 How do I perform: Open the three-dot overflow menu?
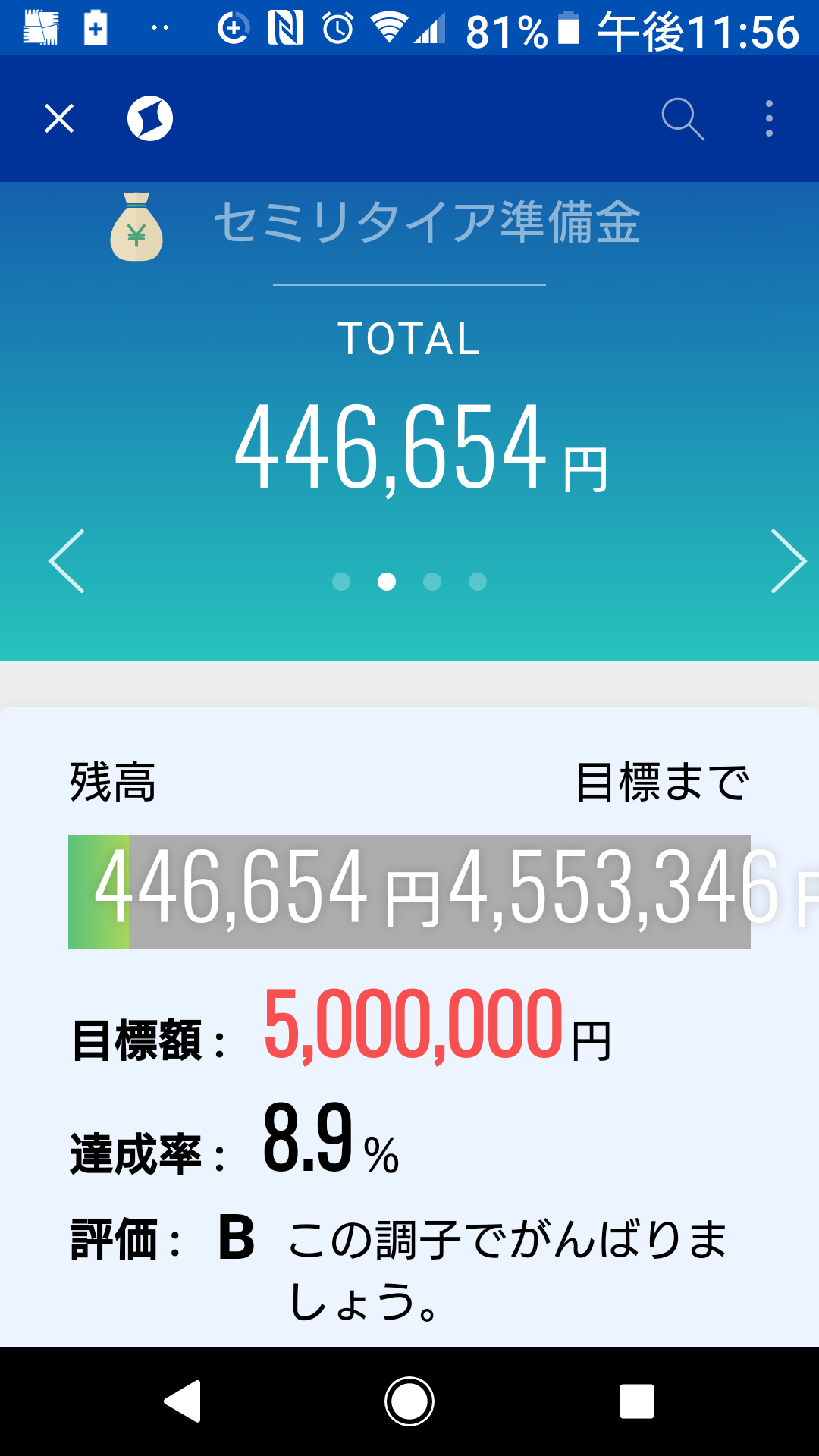pos(769,119)
